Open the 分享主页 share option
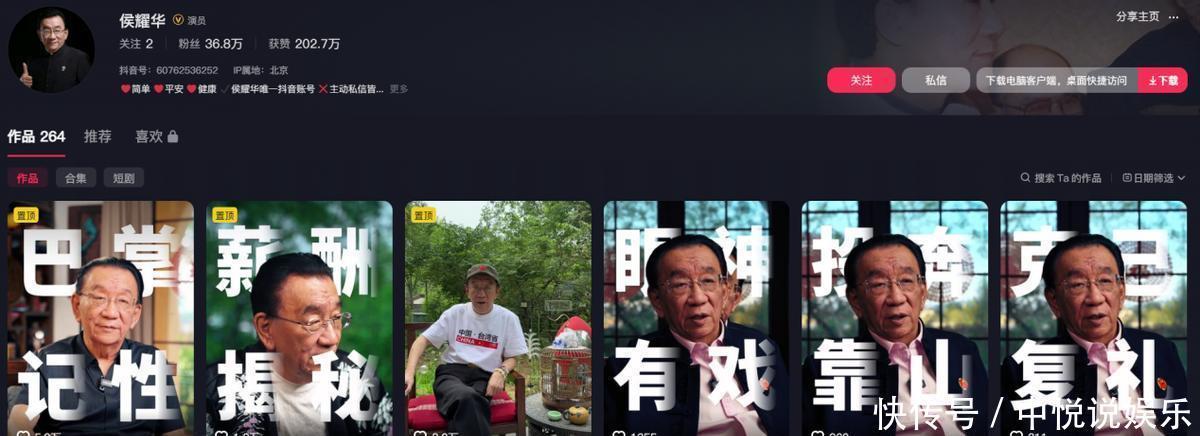Image resolution: width=1200 pixels, height=436 pixels. [x=1137, y=16]
